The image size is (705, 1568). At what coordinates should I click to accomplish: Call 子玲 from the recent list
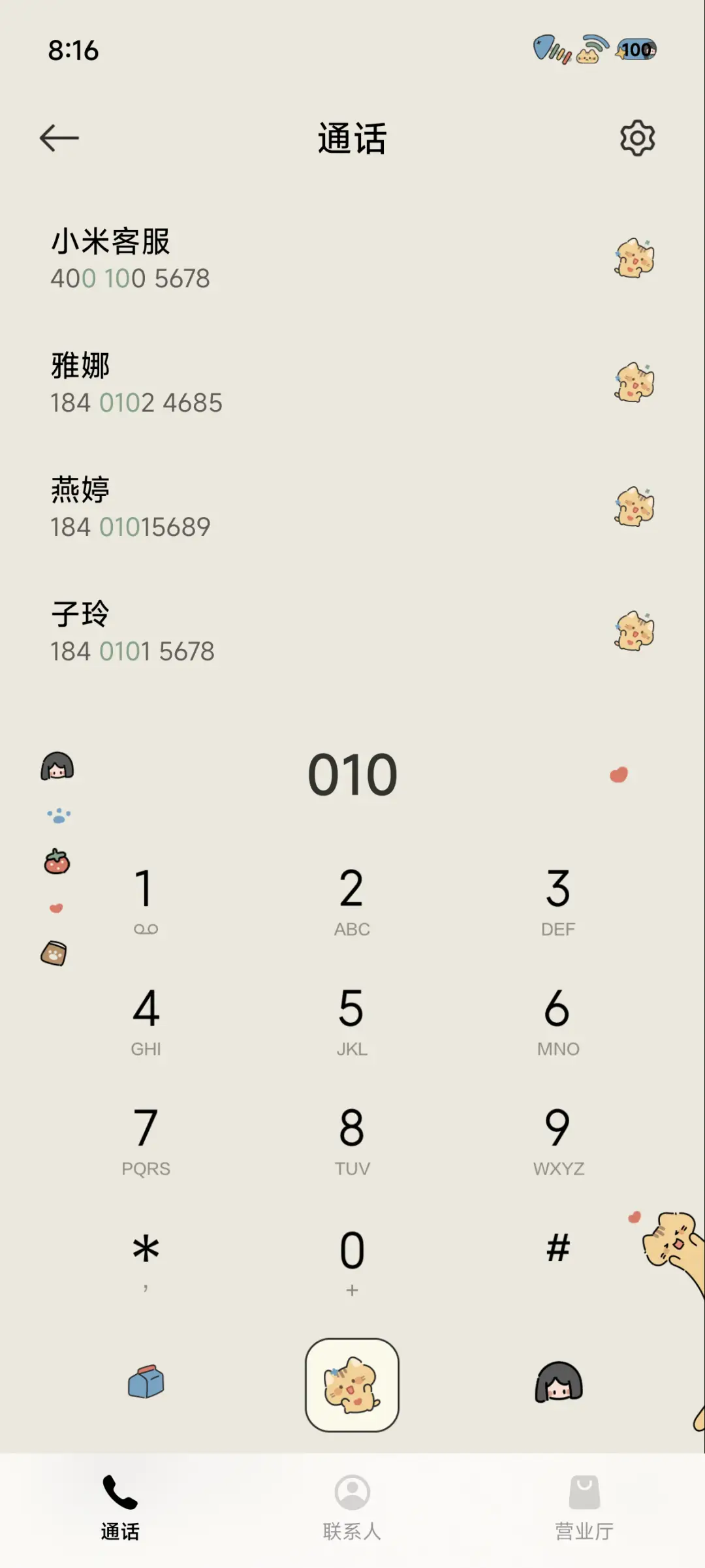(x=196, y=630)
